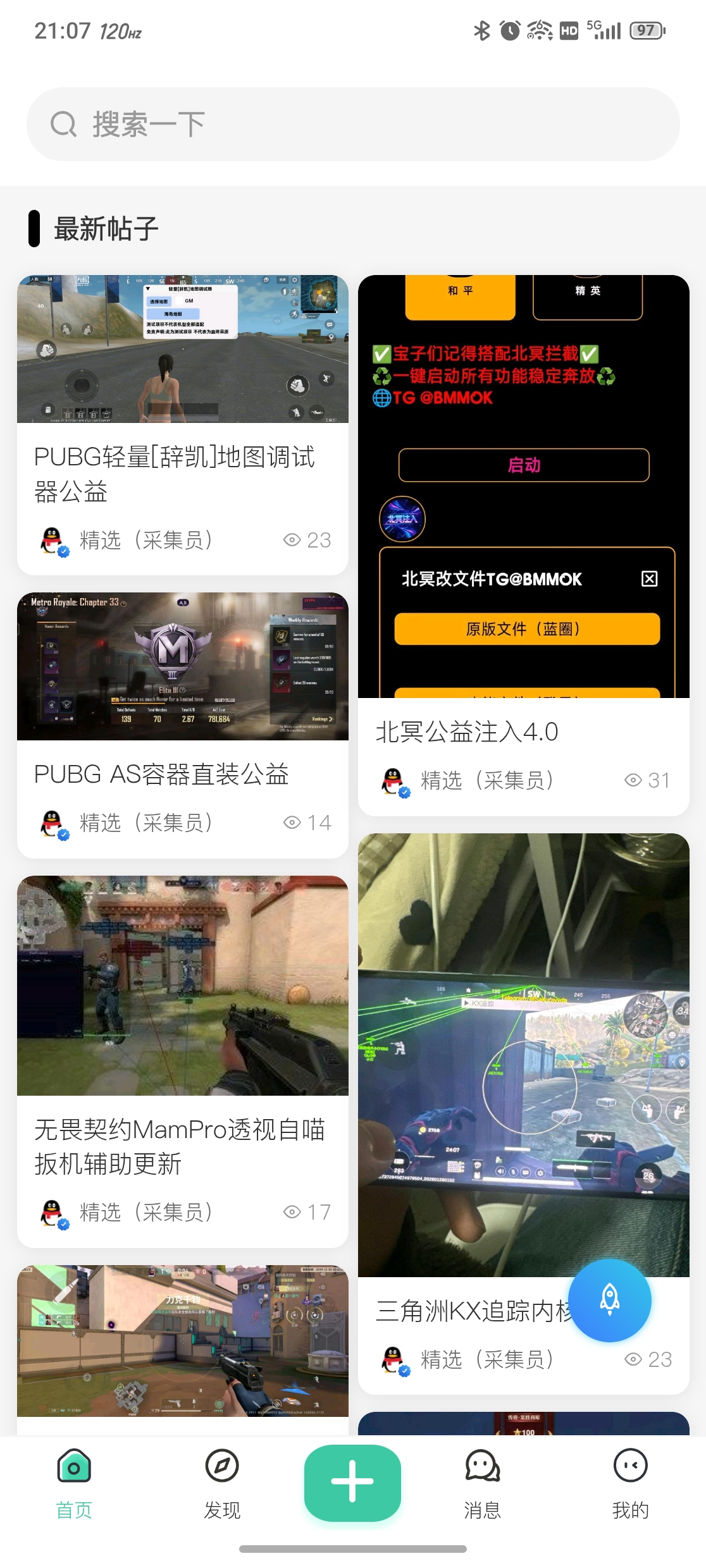Switch to the 首页 tab
Image resolution: width=706 pixels, height=1568 pixels.
tap(74, 1483)
